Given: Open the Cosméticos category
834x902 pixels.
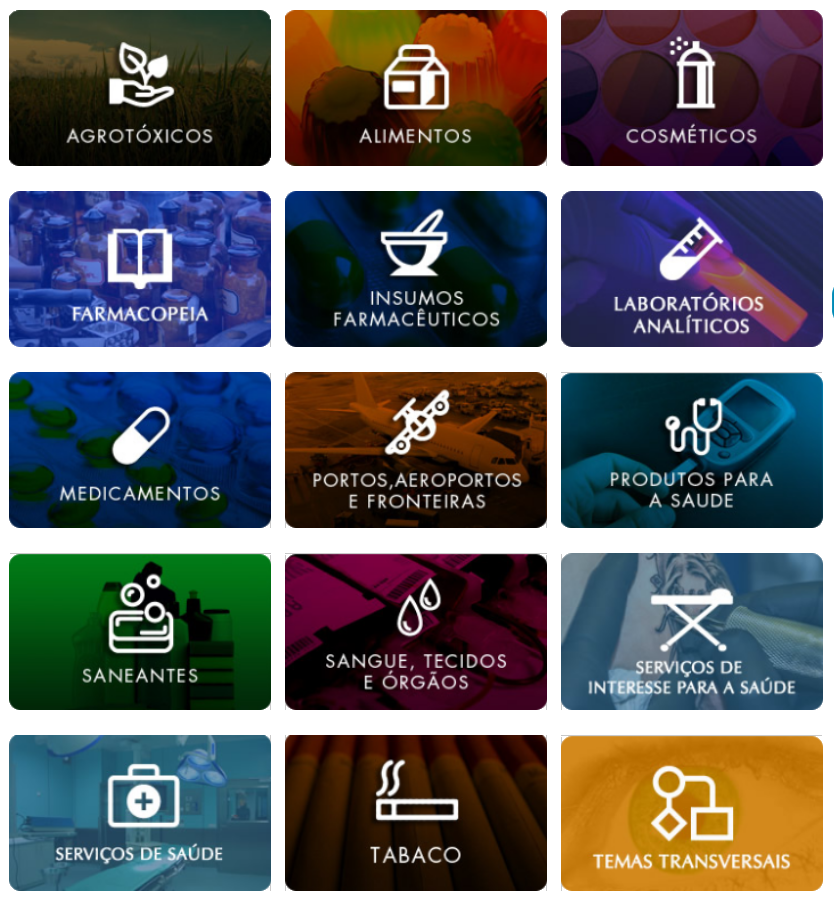Looking at the screenshot, I should point(692,88).
